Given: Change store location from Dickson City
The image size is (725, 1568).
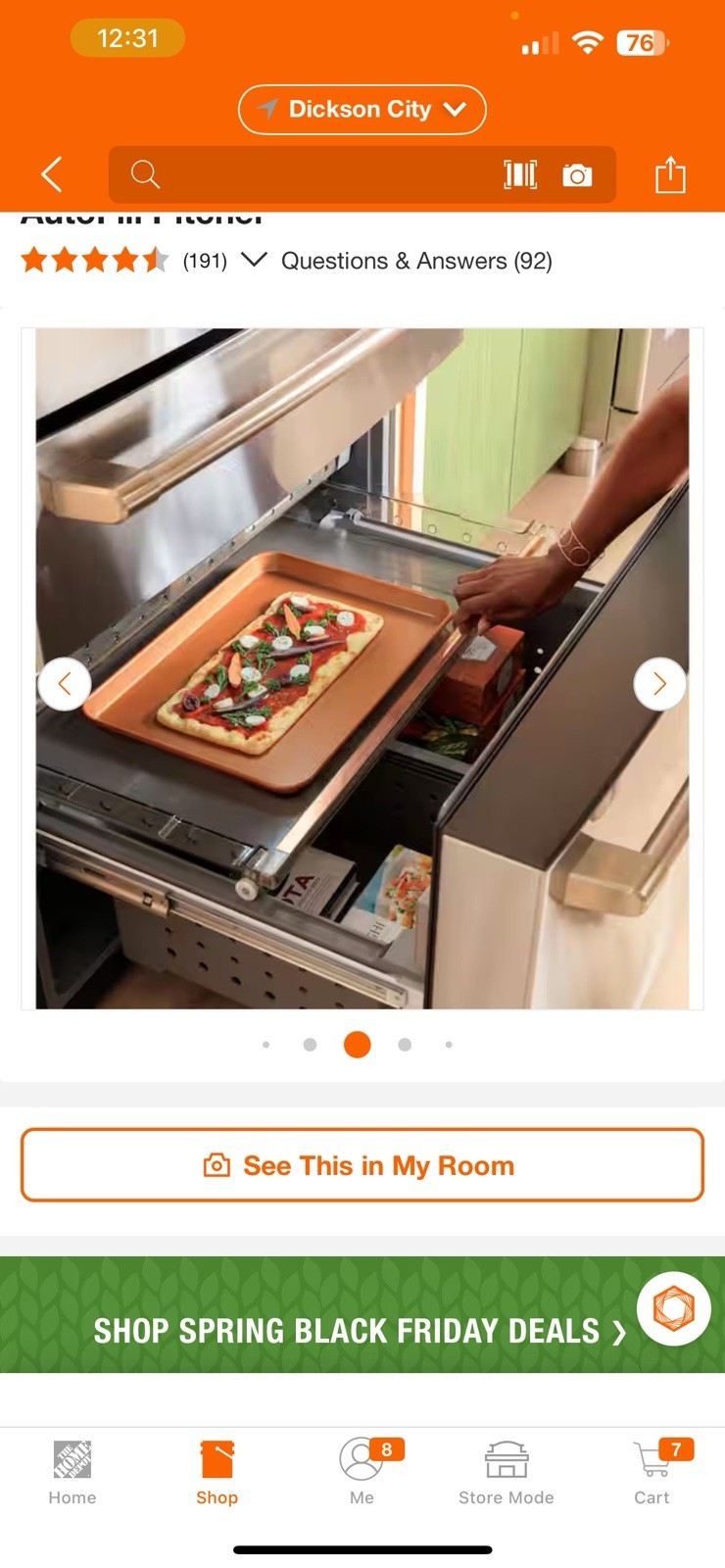Looking at the screenshot, I should coord(362,109).
